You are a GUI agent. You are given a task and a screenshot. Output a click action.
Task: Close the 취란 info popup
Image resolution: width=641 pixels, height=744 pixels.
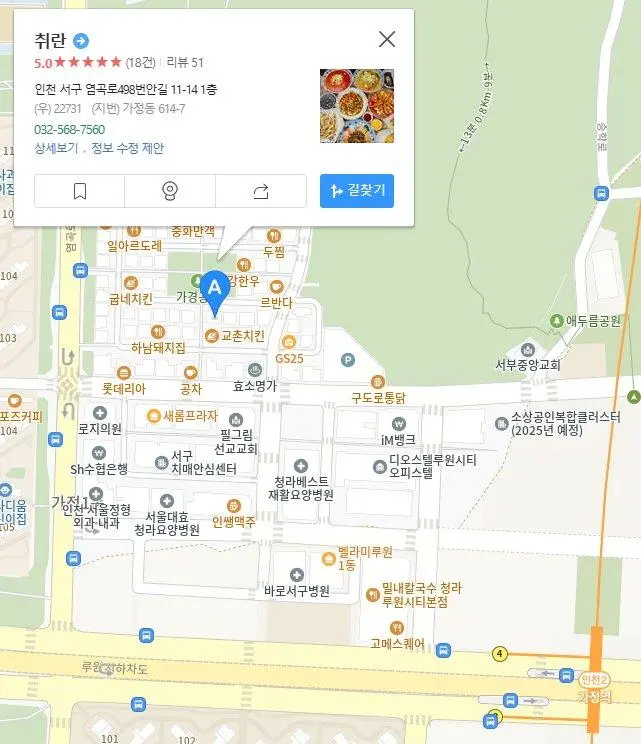pyautogui.click(x=387, y=39)
